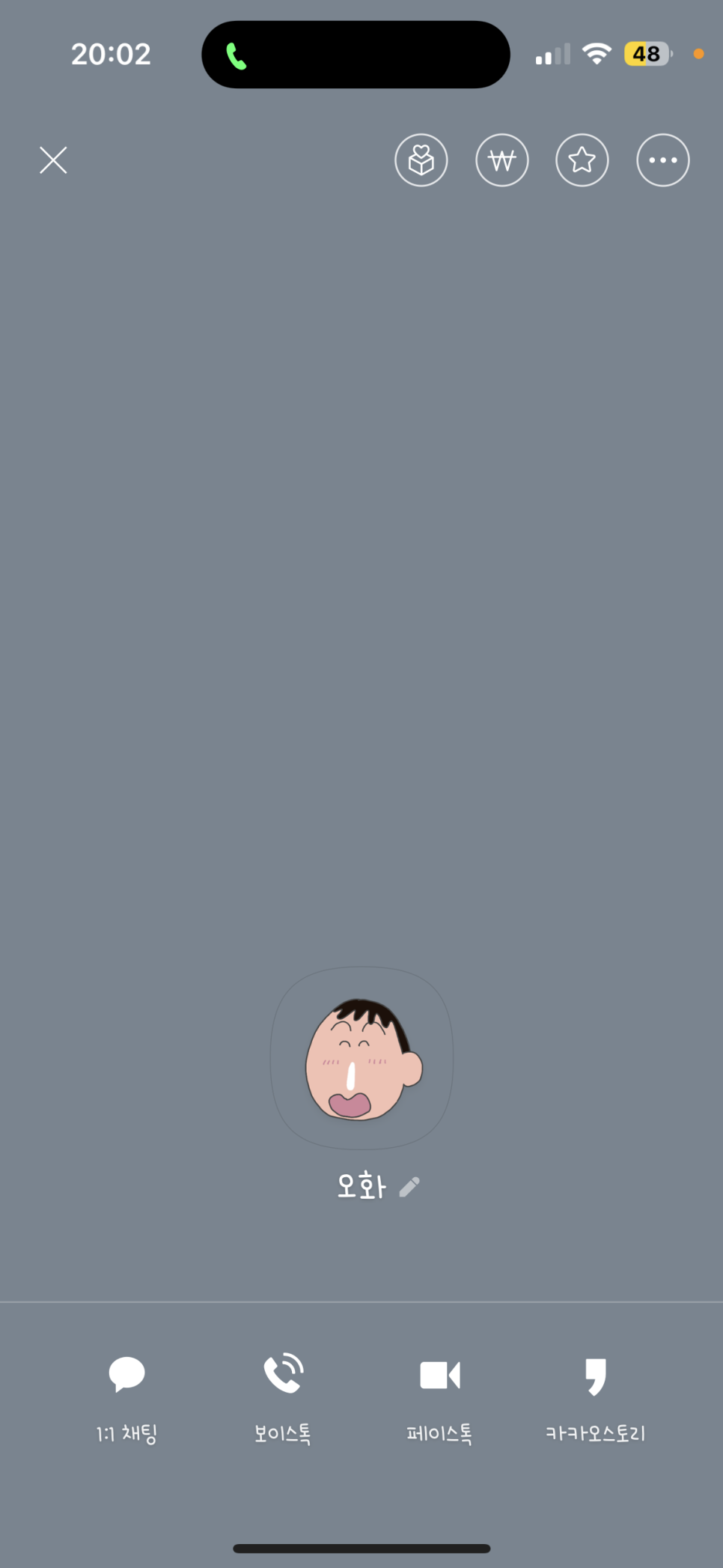Tap the ongoing call indicator pill
Viewport: 723px width, 1568px height.
click(356, 55)
